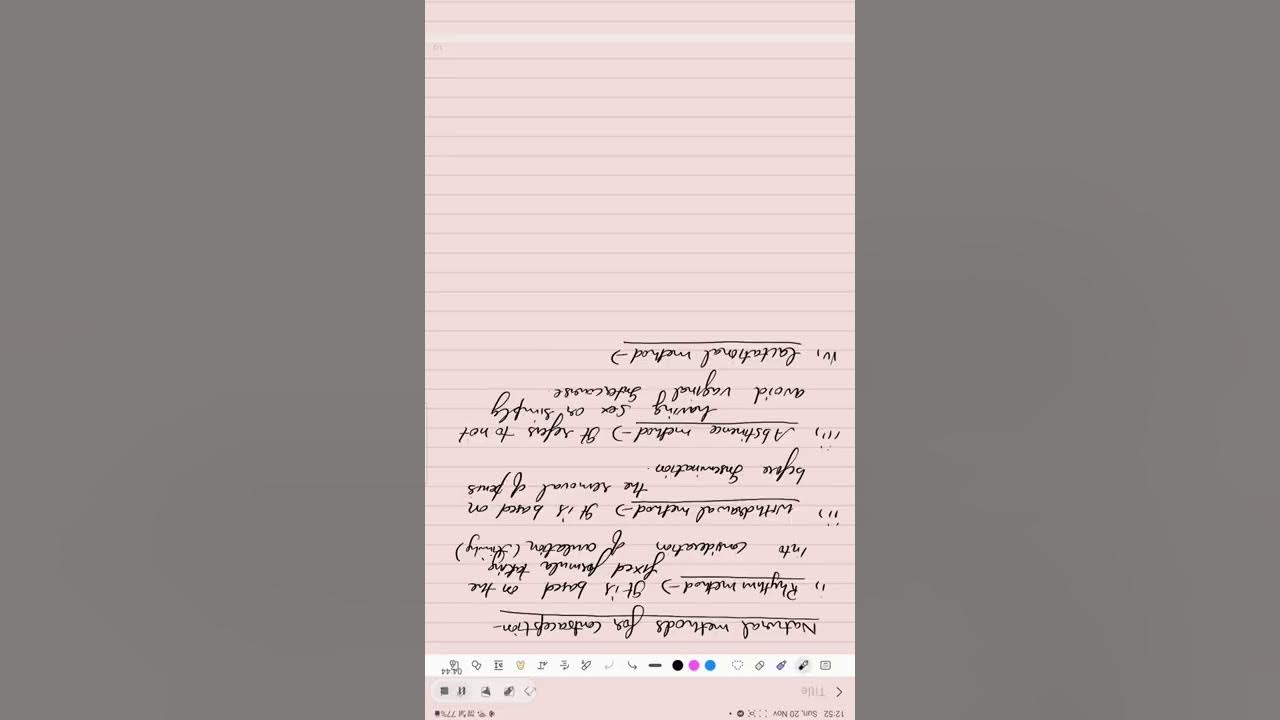Choose the eraser tool
This screenshot has height=720, width=1280.
click(759, 665)
